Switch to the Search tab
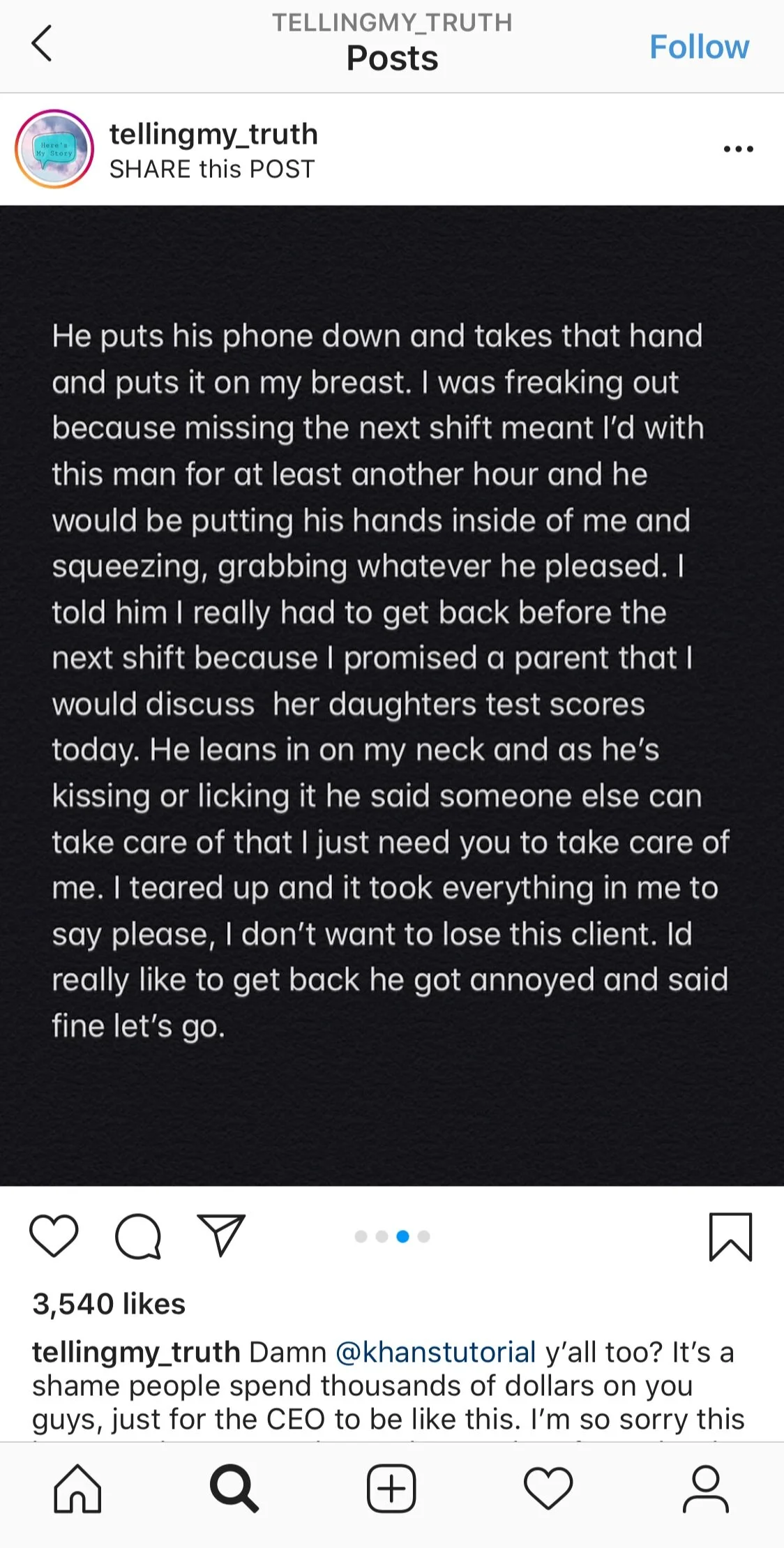 tap(234, 1489)
